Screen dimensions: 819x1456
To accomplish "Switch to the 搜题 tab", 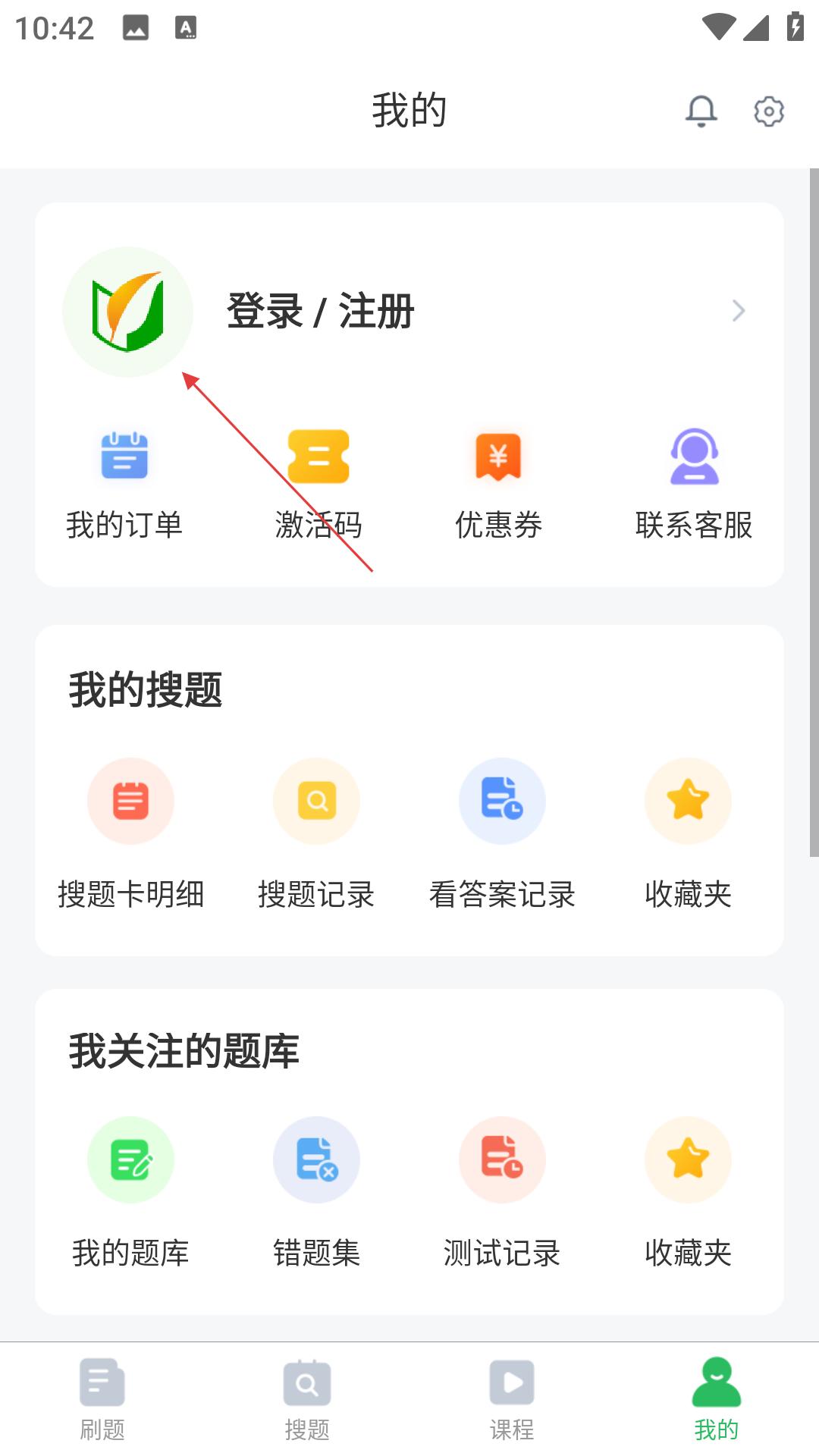I will point(307,1399).
